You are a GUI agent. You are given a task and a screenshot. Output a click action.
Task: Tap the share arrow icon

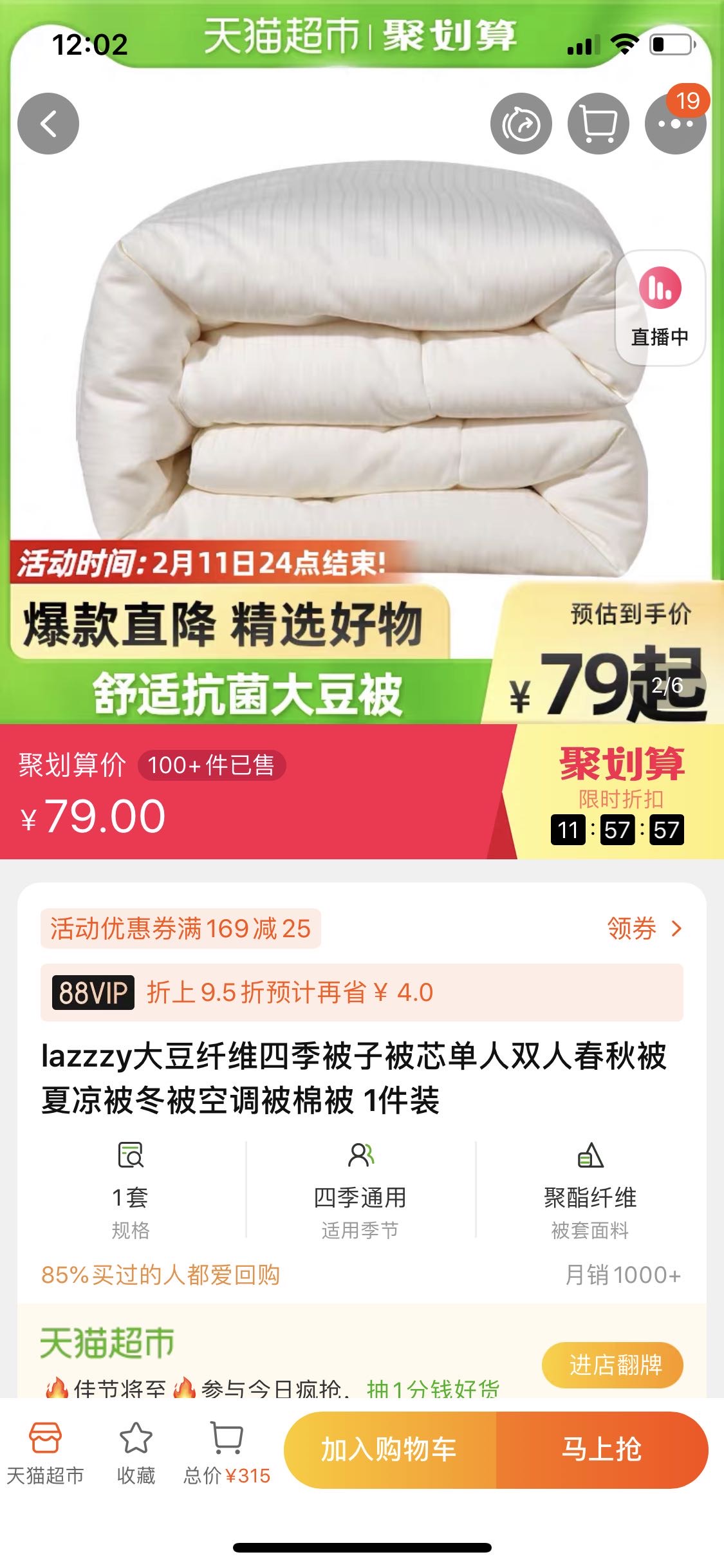pyautogui.click(x=521, y=124)
